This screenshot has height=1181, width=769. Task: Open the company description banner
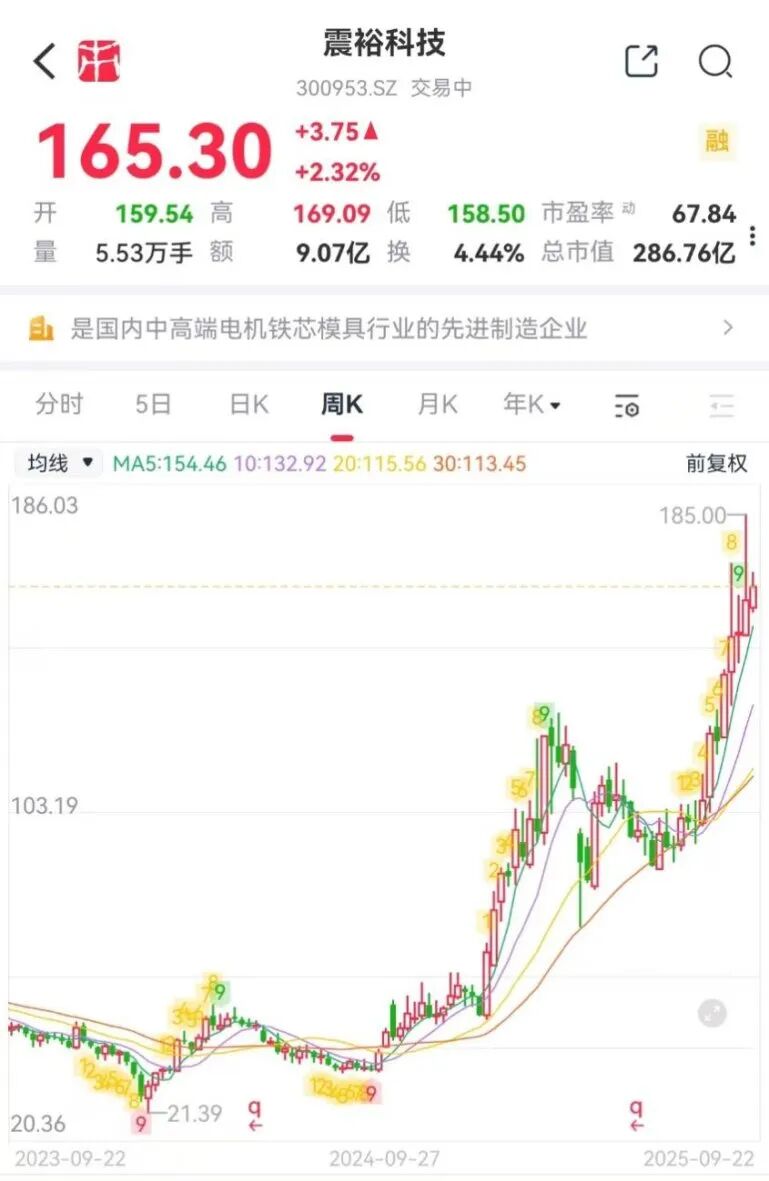click(x=384, y=328)
